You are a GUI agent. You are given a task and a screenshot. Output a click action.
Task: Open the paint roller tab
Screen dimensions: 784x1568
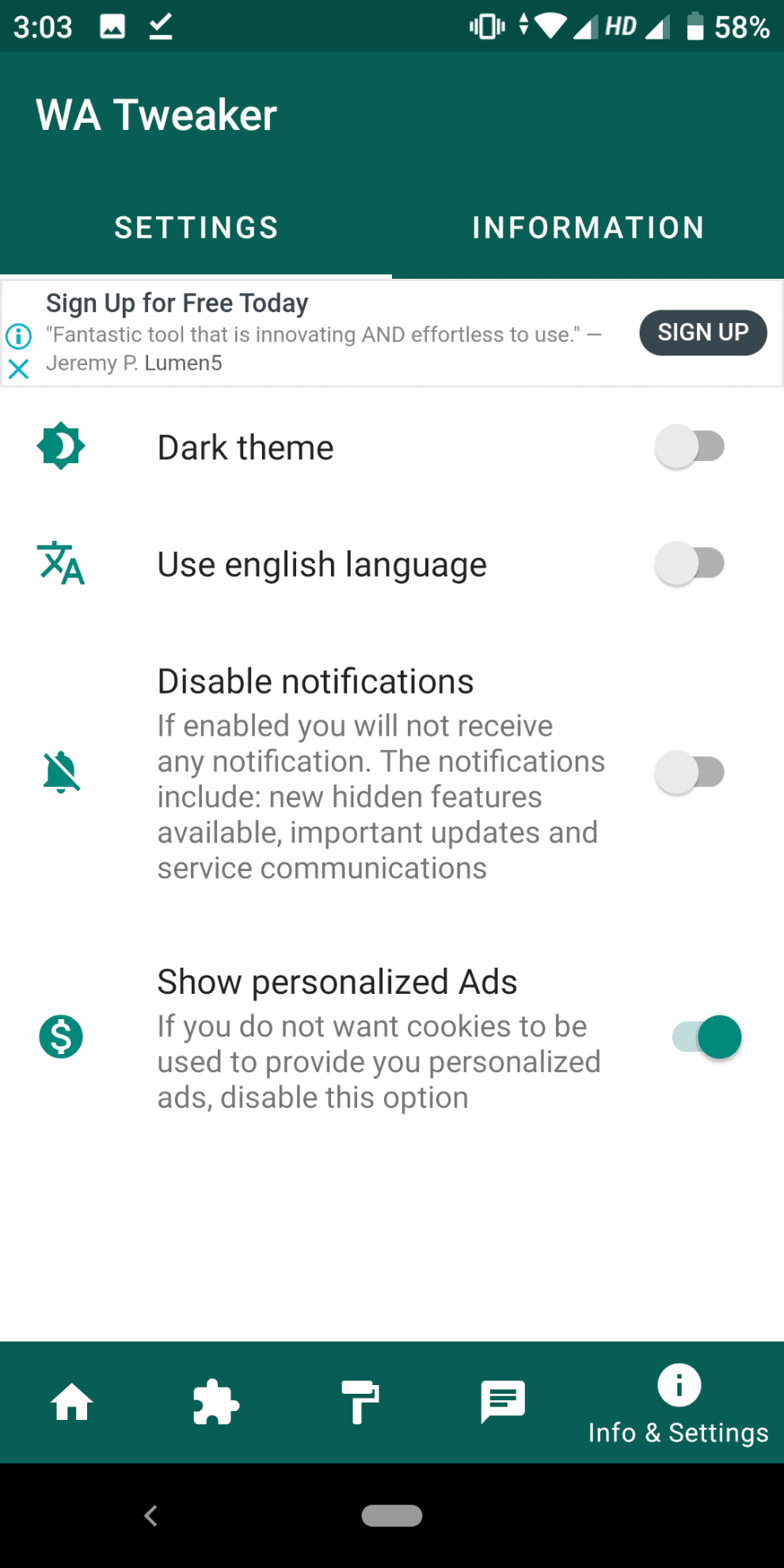point(360,1402)
